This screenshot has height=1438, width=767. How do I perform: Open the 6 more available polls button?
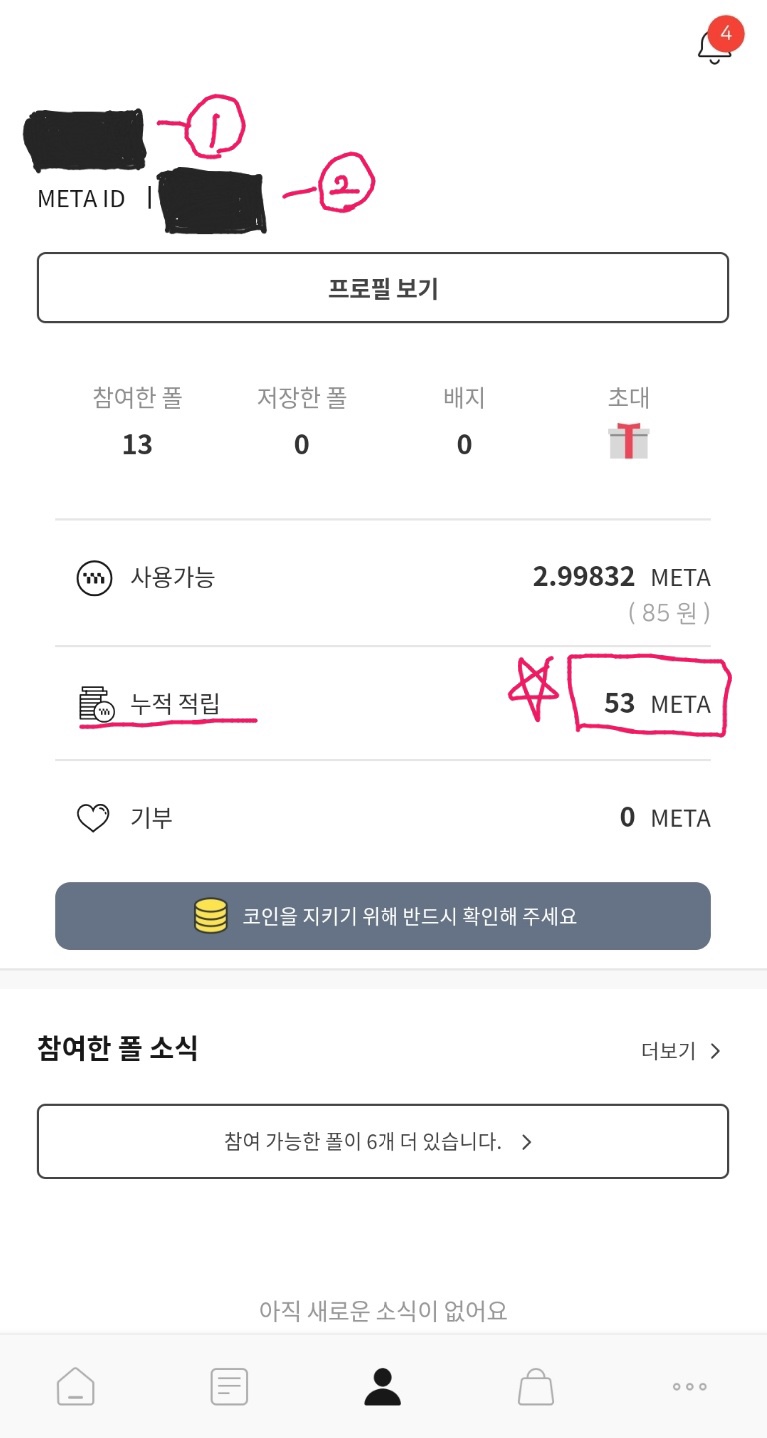pos(383,1141)
